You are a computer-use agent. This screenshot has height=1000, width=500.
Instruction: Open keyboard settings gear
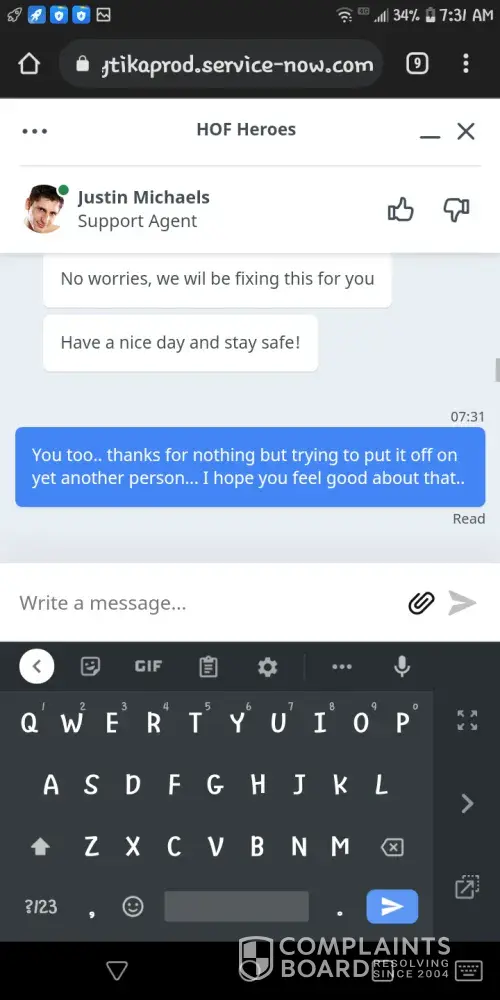267,667
